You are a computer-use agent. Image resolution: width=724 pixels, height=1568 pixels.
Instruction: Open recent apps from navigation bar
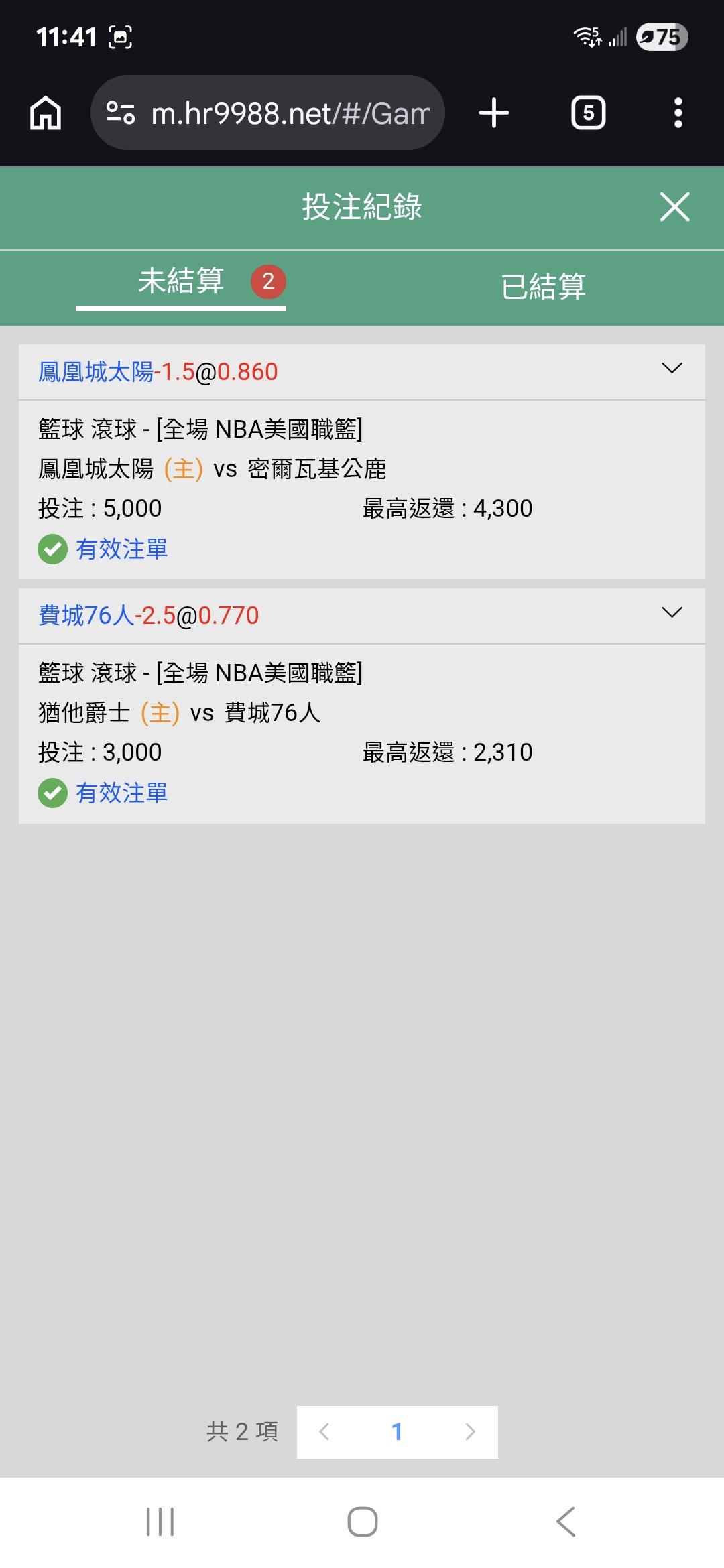(x=160, y=1522)
